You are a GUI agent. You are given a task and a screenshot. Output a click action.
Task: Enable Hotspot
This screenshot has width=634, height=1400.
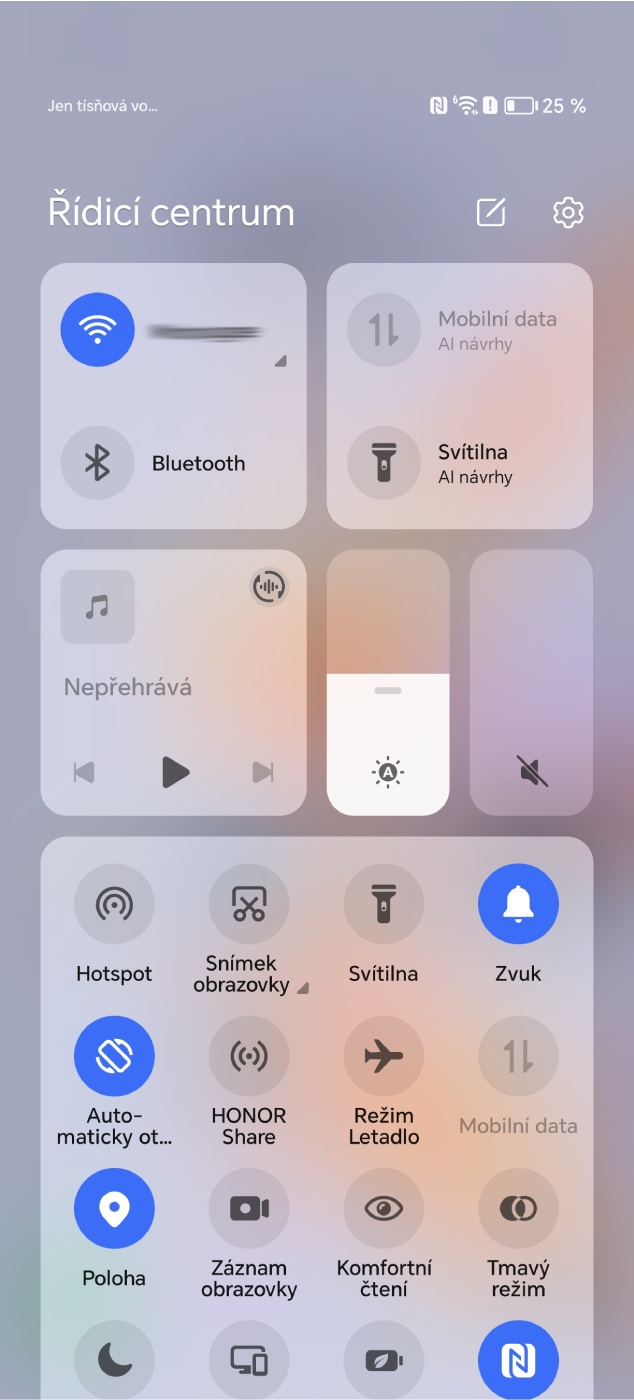coord(114,904)
